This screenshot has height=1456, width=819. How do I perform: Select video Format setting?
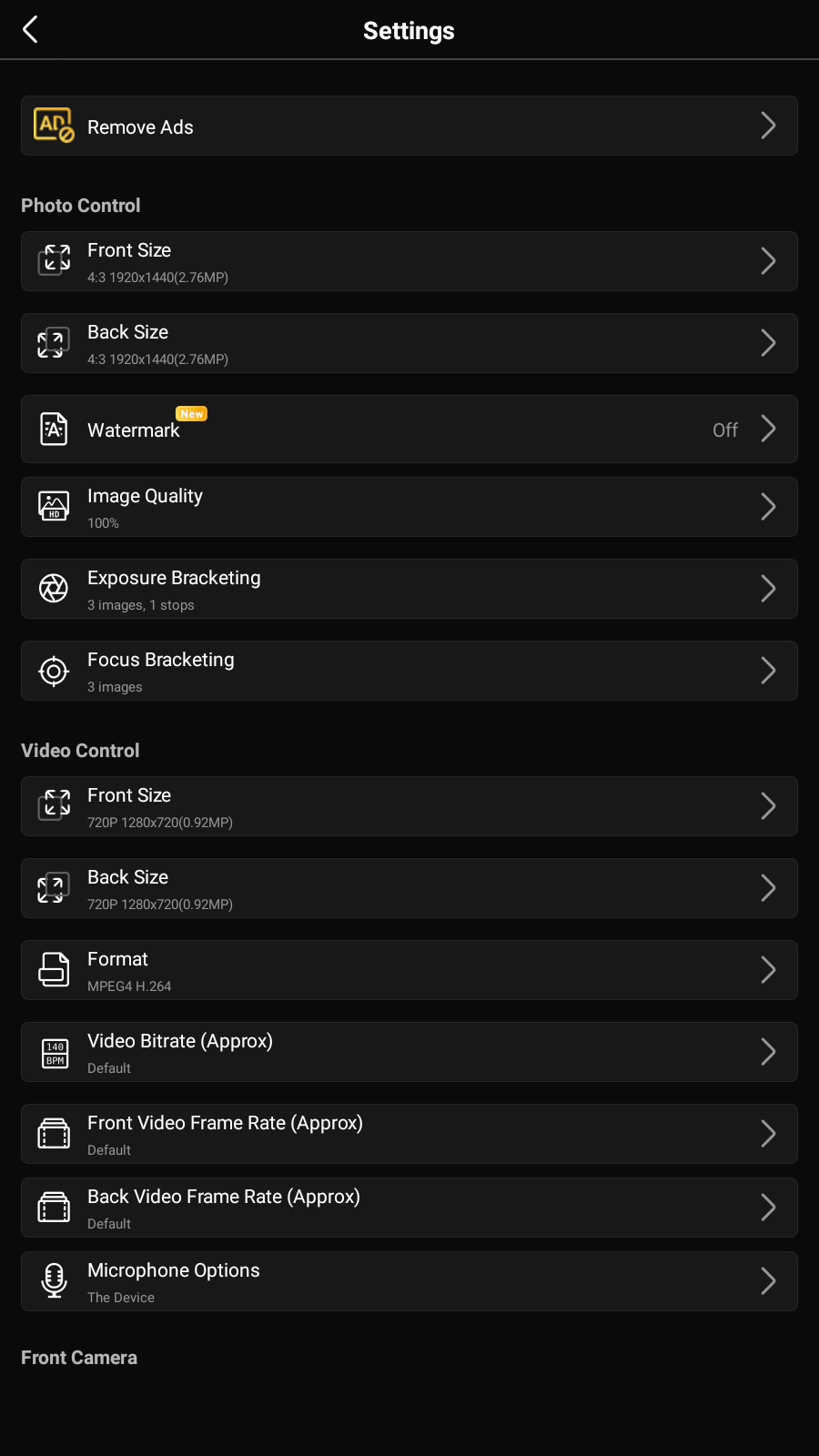(409, 970)
